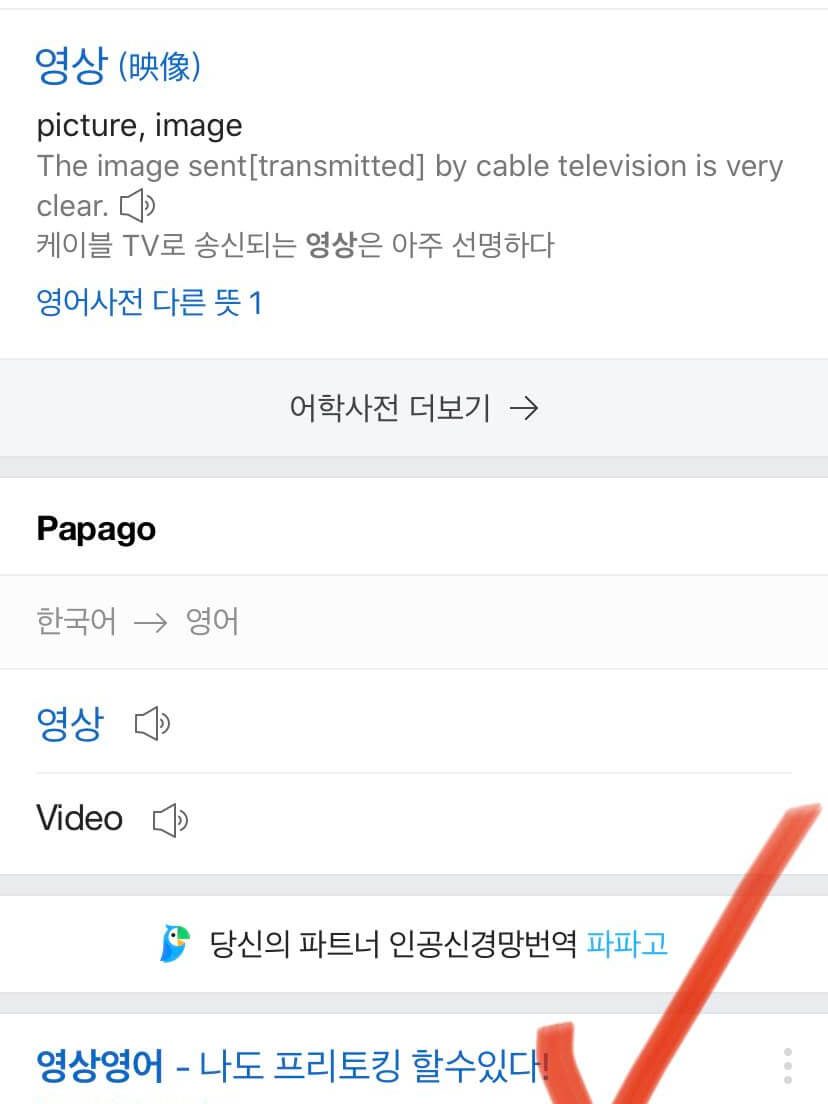Play English pronunciation of Video
Viewport: 828px width, 1104px height.
pos(170,821)
